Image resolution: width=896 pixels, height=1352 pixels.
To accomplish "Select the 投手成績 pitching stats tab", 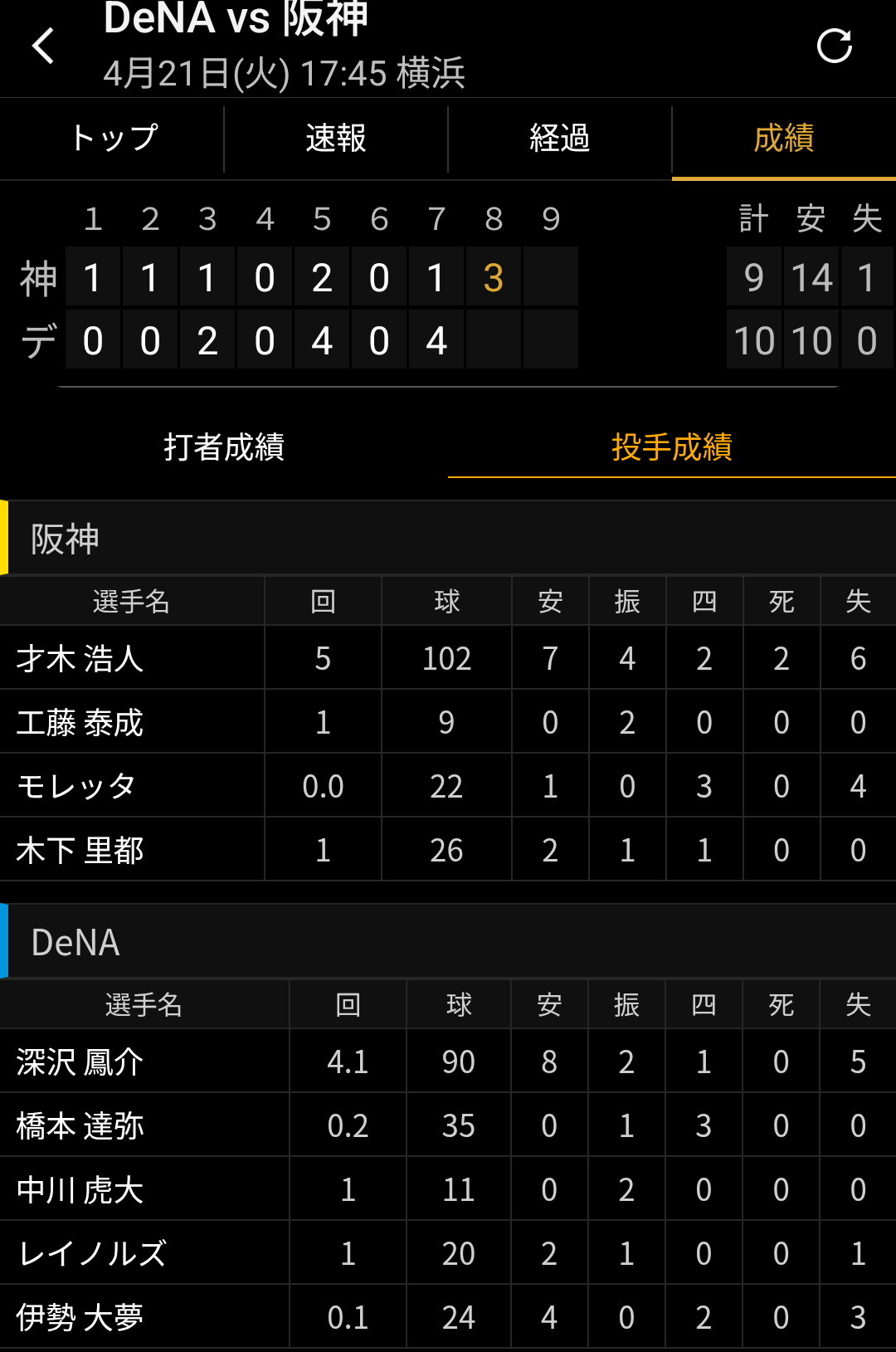I will point(671,447).
